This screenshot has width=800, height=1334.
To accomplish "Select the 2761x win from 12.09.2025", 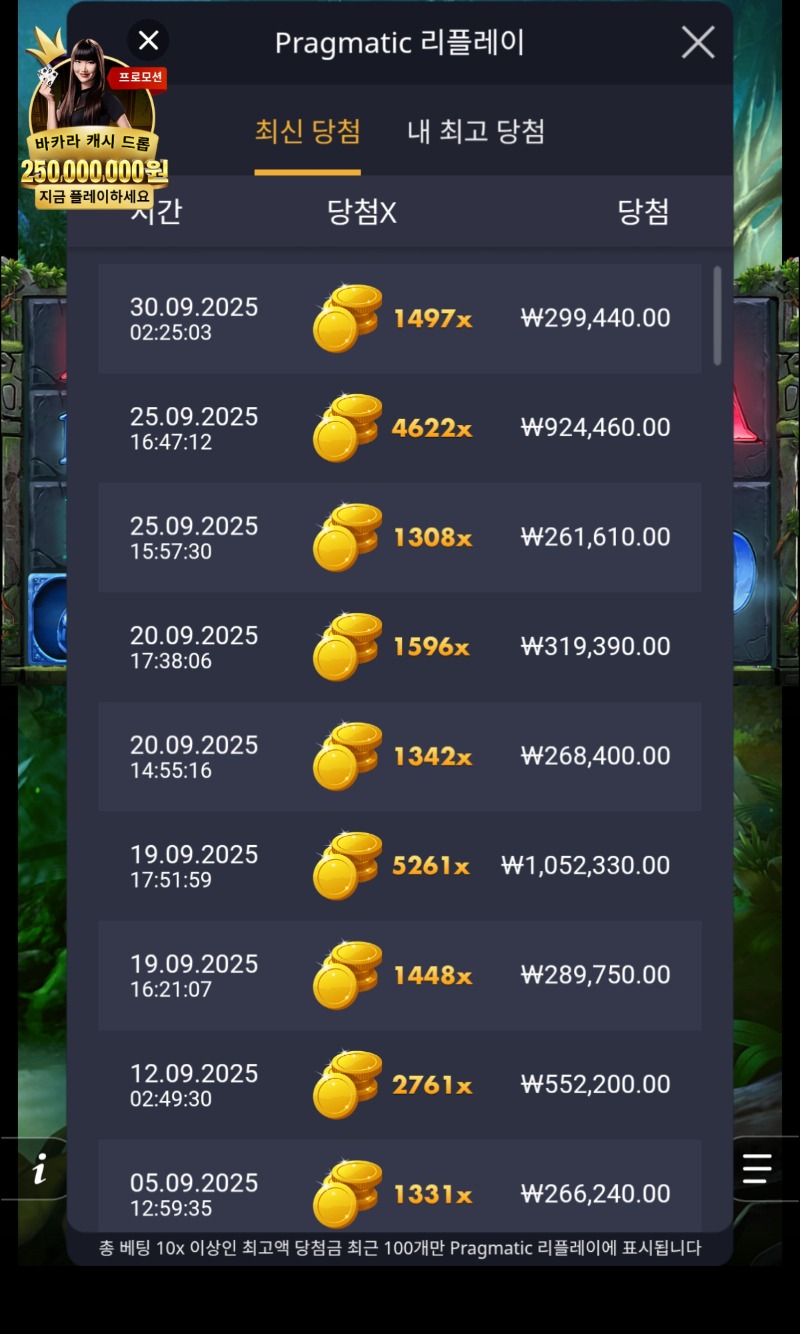I will (x=400, y=1085).
